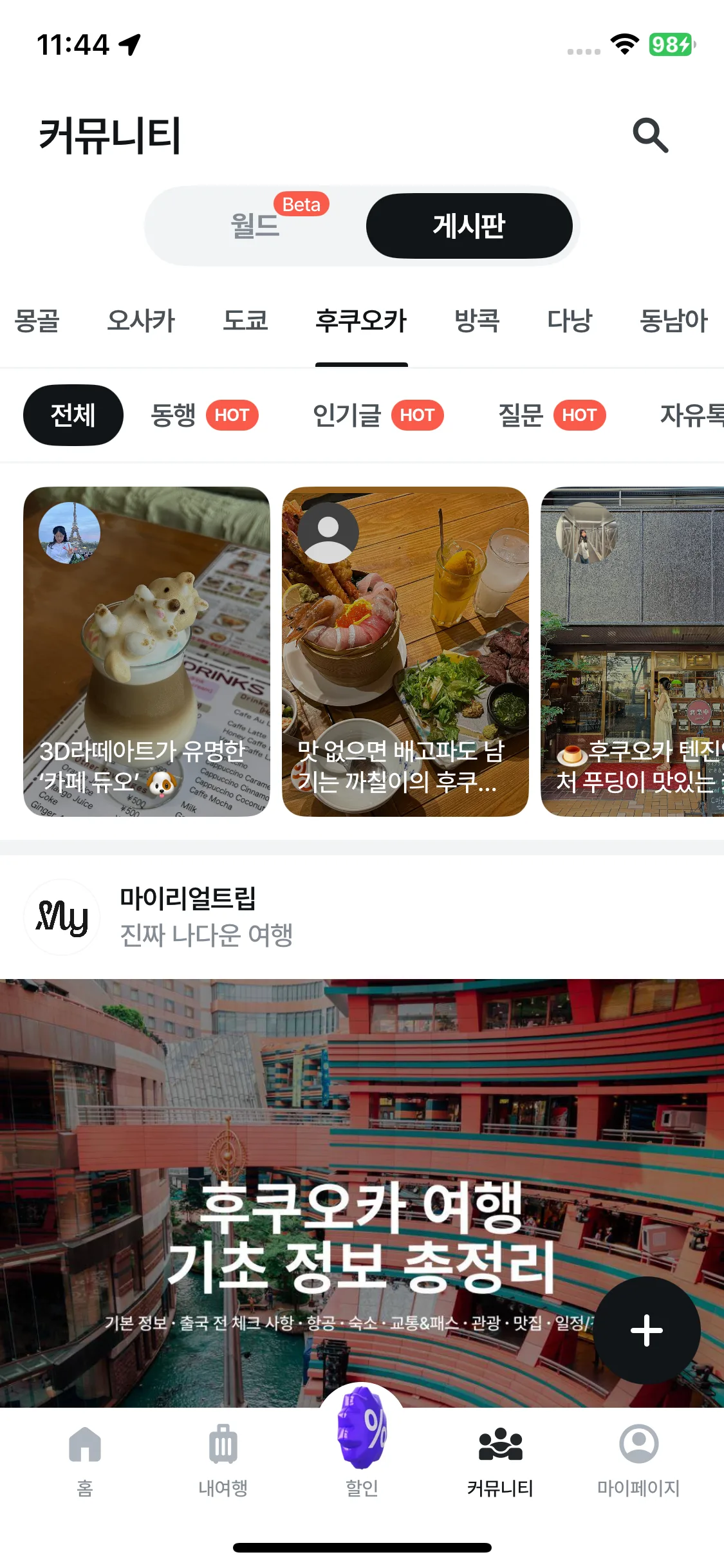Open the 3D라떼아트 카페 듀오 post card
Image resolution: width=724 pixels, height=1568 pixels.
click(147, 651)
